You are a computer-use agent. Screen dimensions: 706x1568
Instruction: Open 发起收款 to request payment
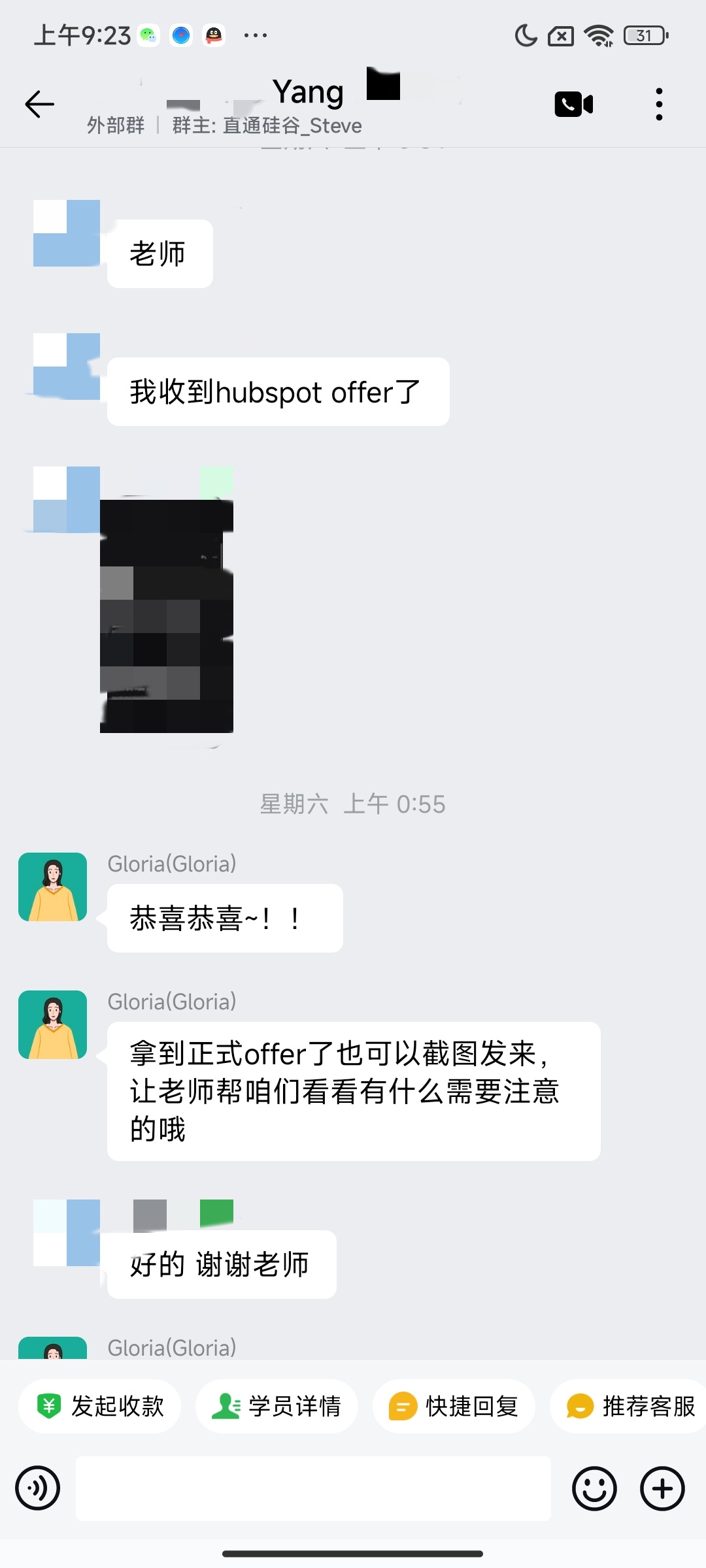point(99,1407)
